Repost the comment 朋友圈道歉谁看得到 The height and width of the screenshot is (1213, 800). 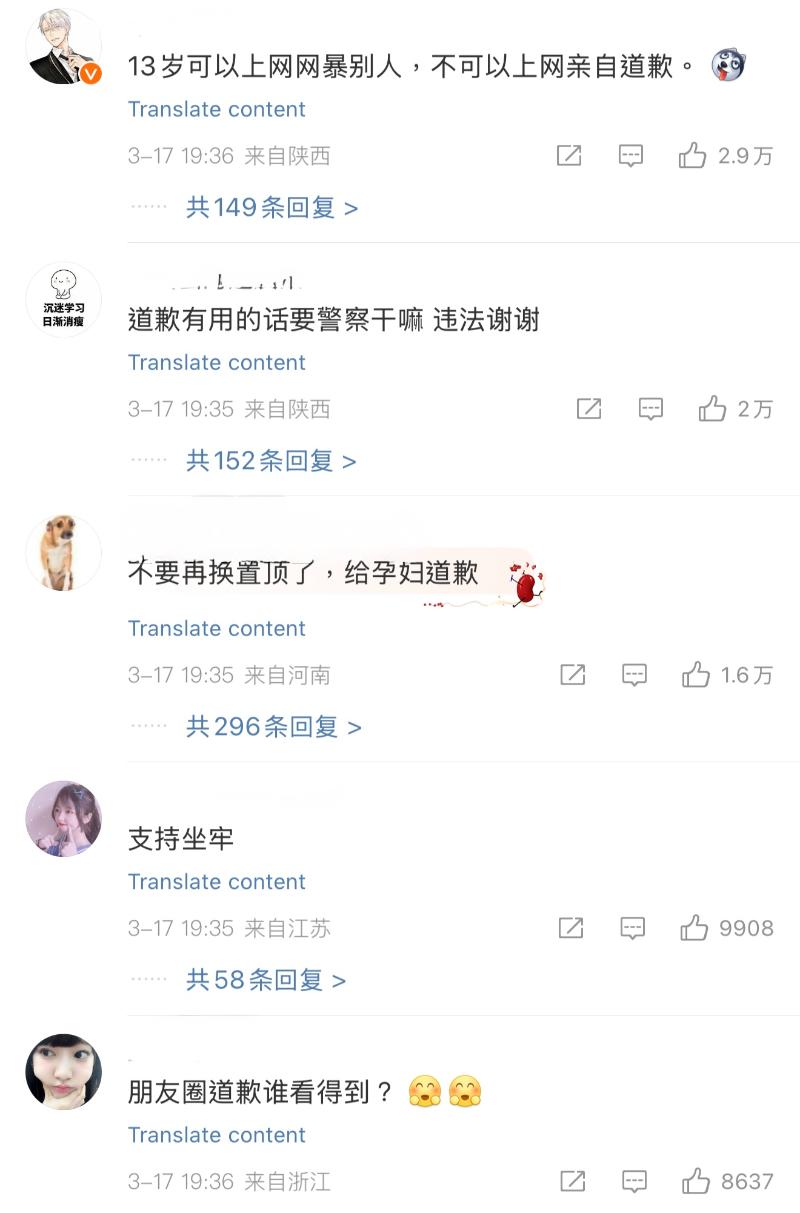(573, 1181)
